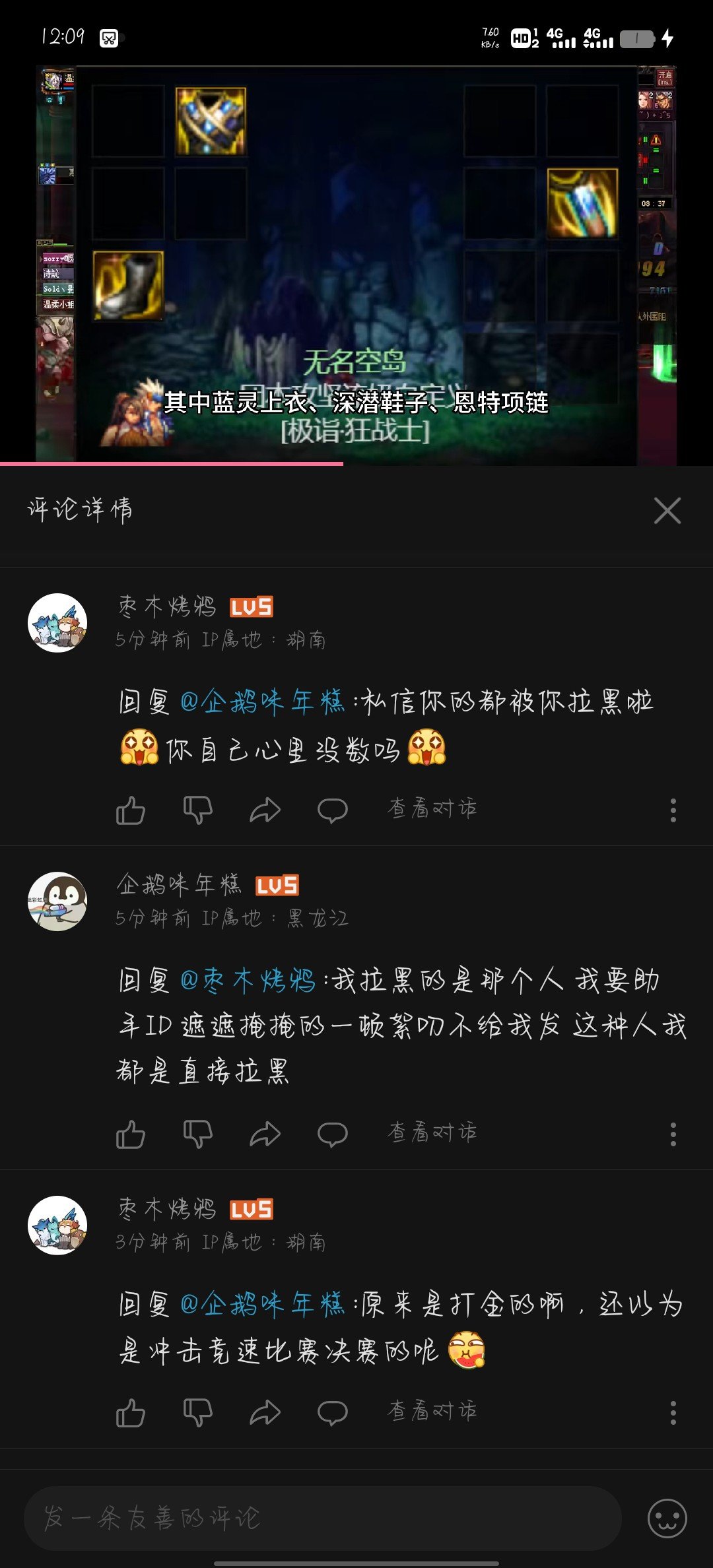
Task: Open 查看对话 under 企鹅味年糕's comment
Action: click(432, 1132)
